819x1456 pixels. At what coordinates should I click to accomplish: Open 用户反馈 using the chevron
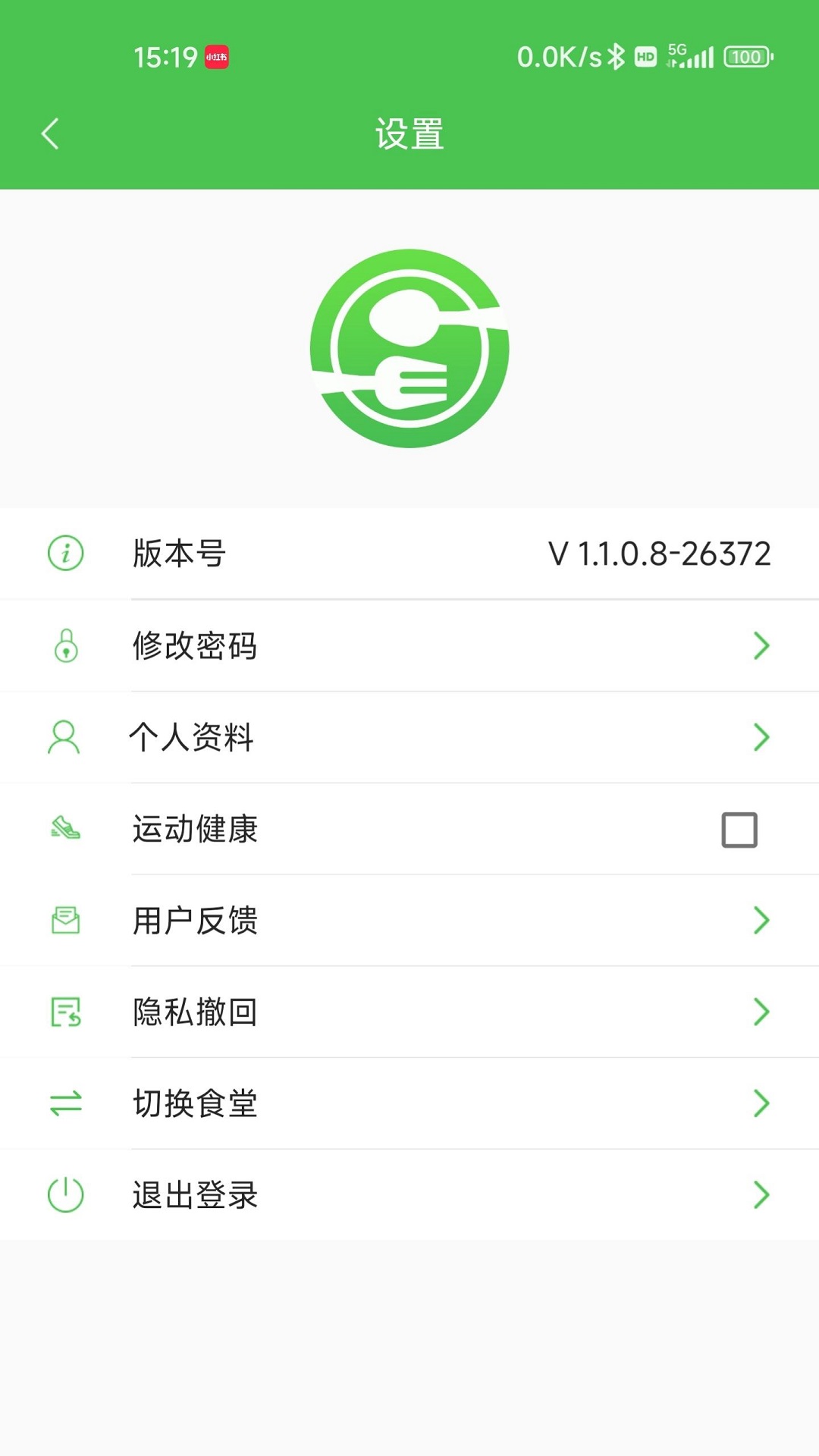pos(762,921)
